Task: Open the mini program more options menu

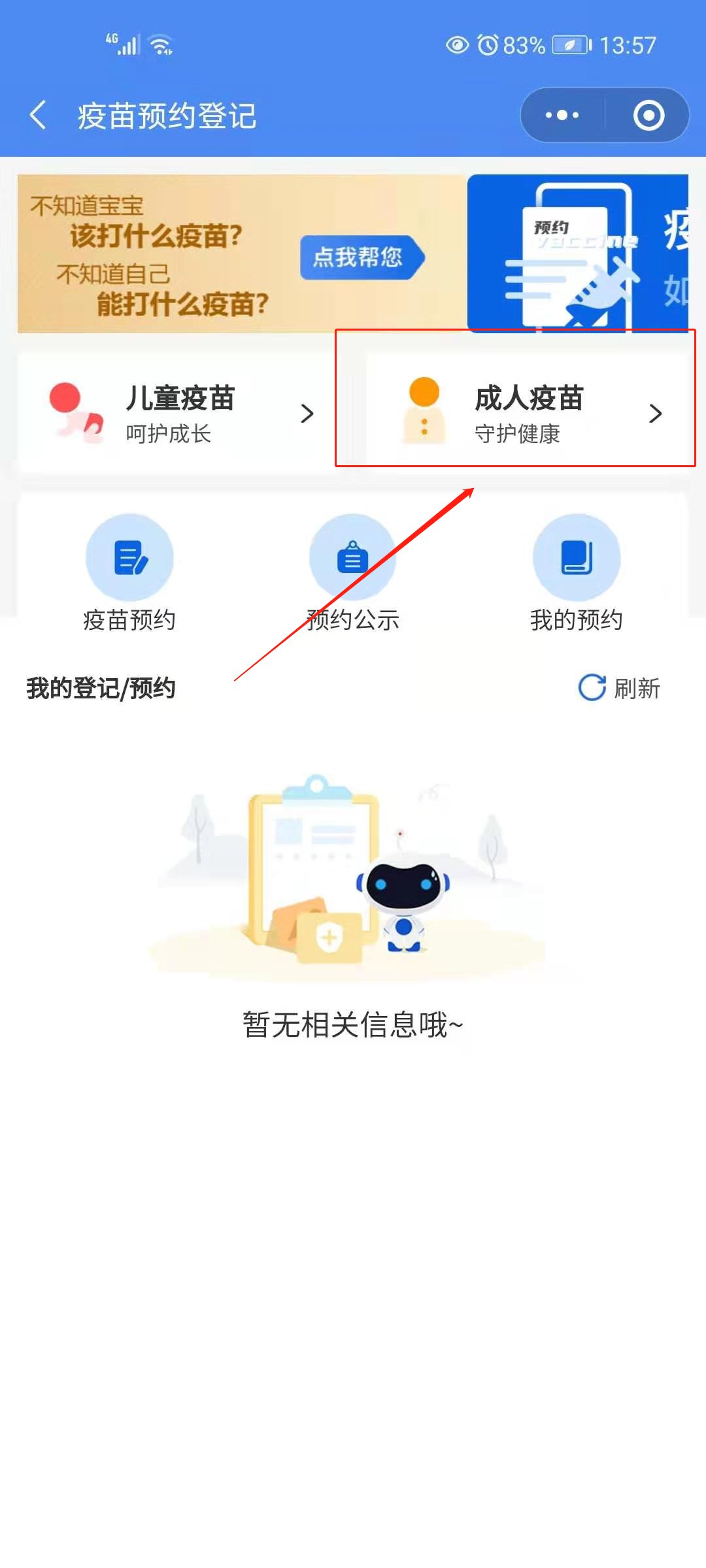Action: pyautogui.click(x=562, y=116)
